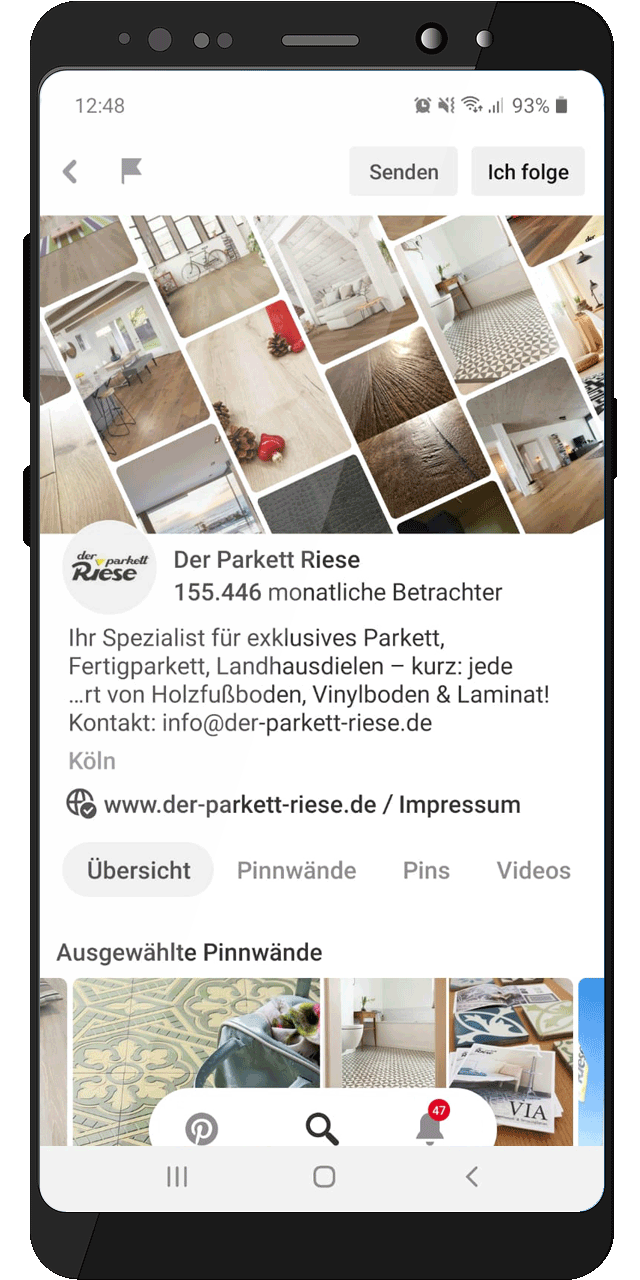Open search from the bottom bar
Image resolution: width=640 pixels, height=1280 pixels.
(321, 1129)
